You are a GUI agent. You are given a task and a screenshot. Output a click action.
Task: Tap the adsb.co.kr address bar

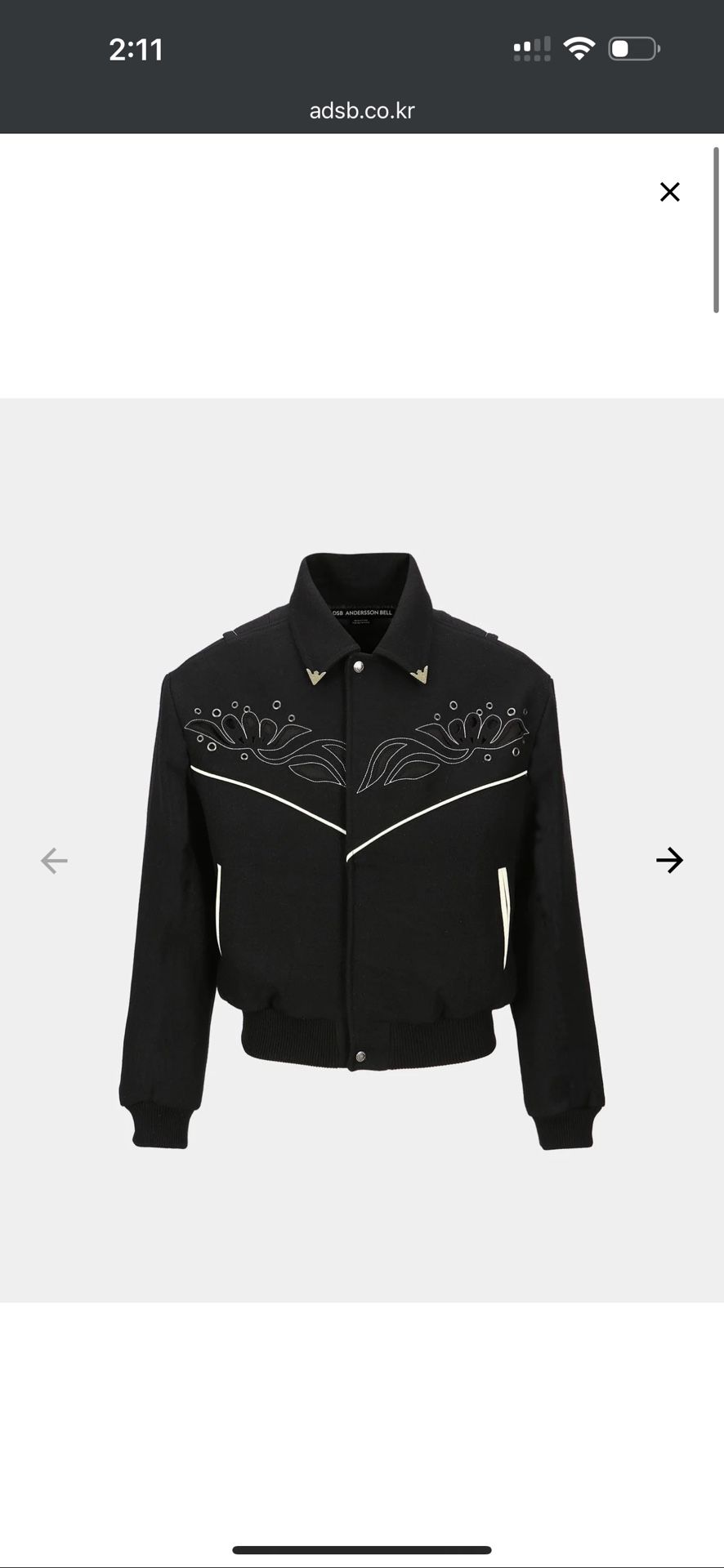coord(362,110)
